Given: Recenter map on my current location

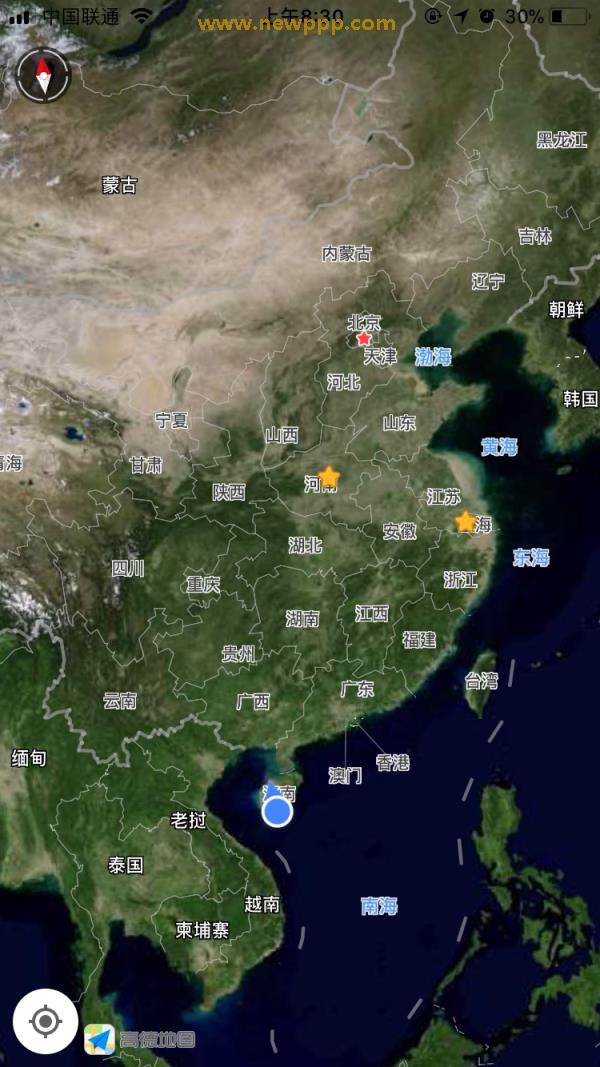Looking at the screenshot, I should tap(45, 1021).
